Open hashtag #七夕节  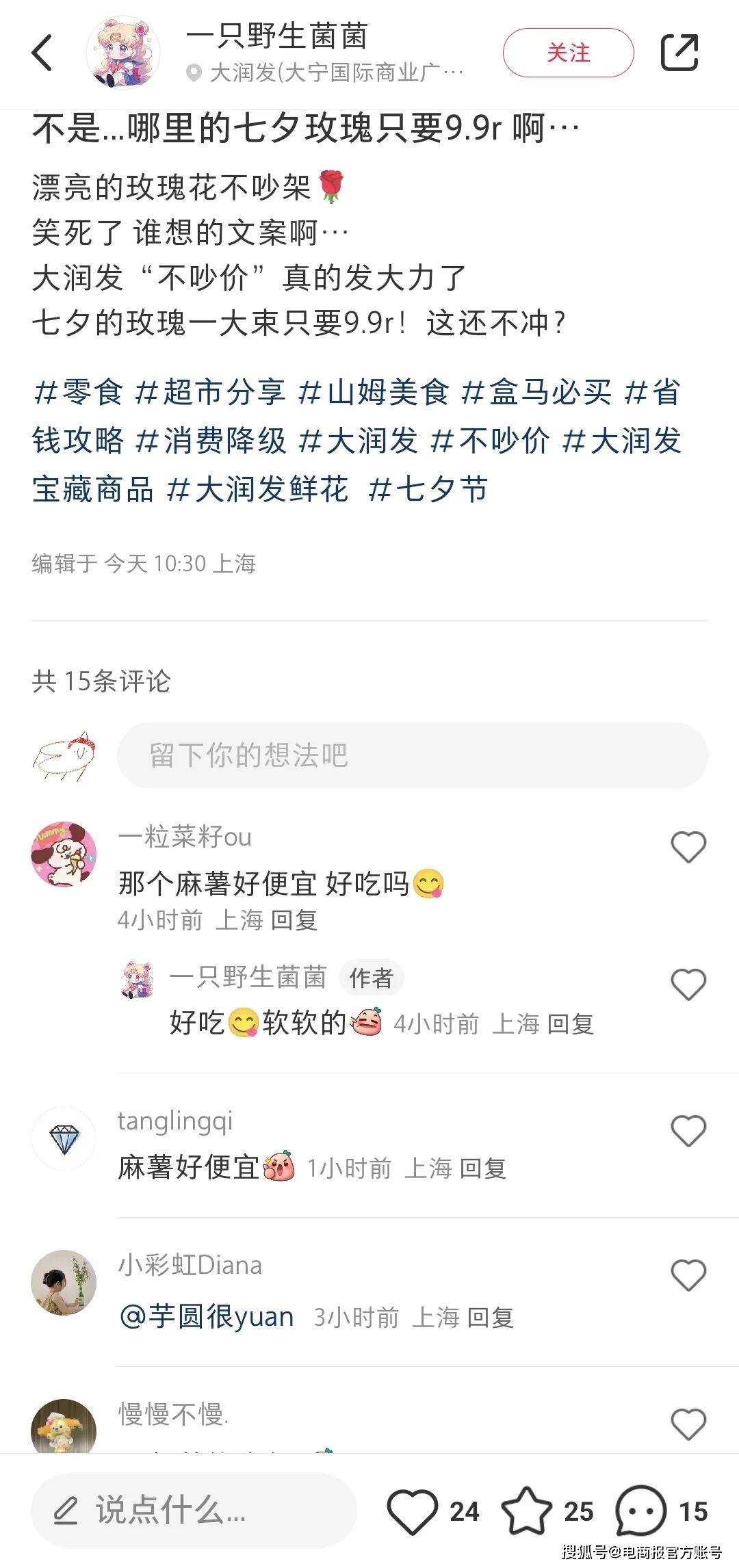(x=428, y=490)
